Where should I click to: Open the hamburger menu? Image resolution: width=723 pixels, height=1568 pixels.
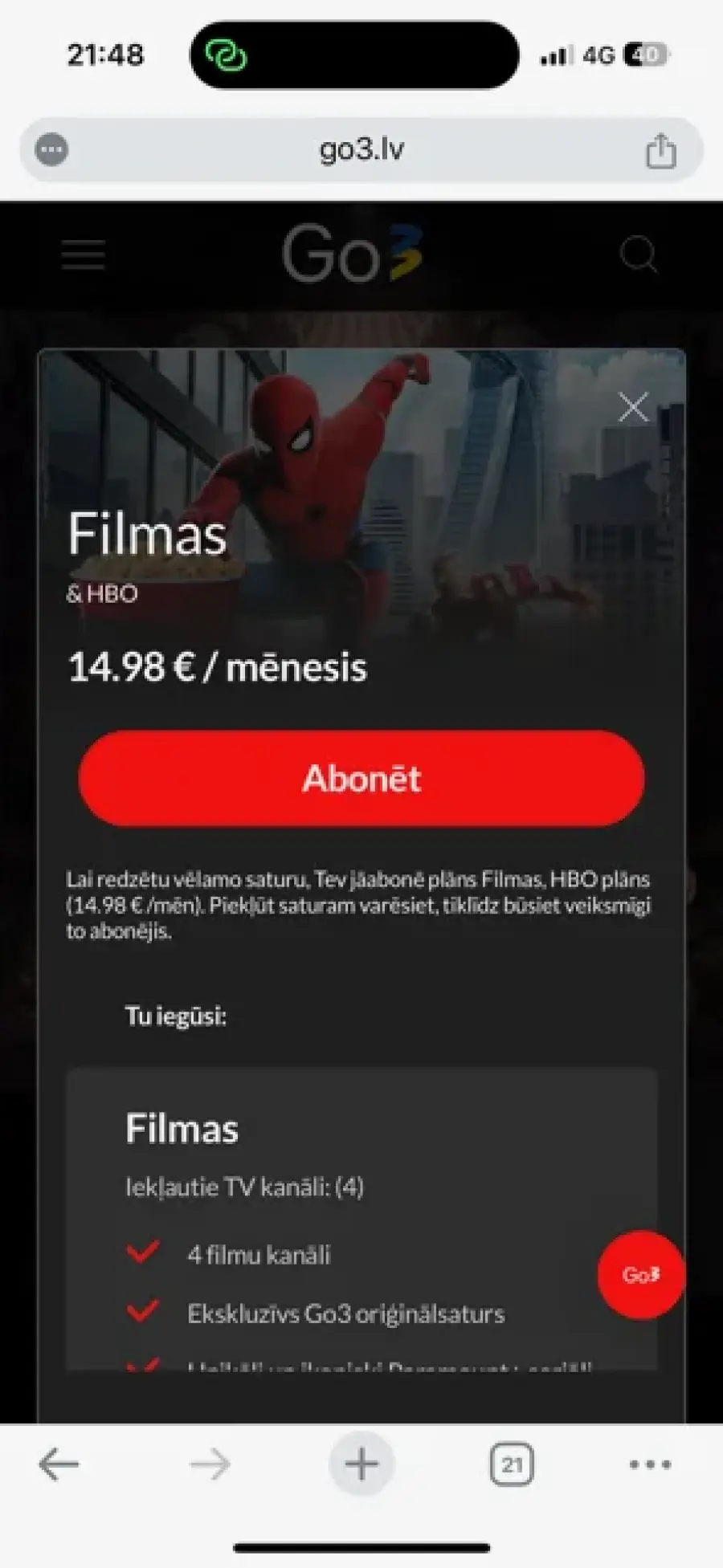84,255
